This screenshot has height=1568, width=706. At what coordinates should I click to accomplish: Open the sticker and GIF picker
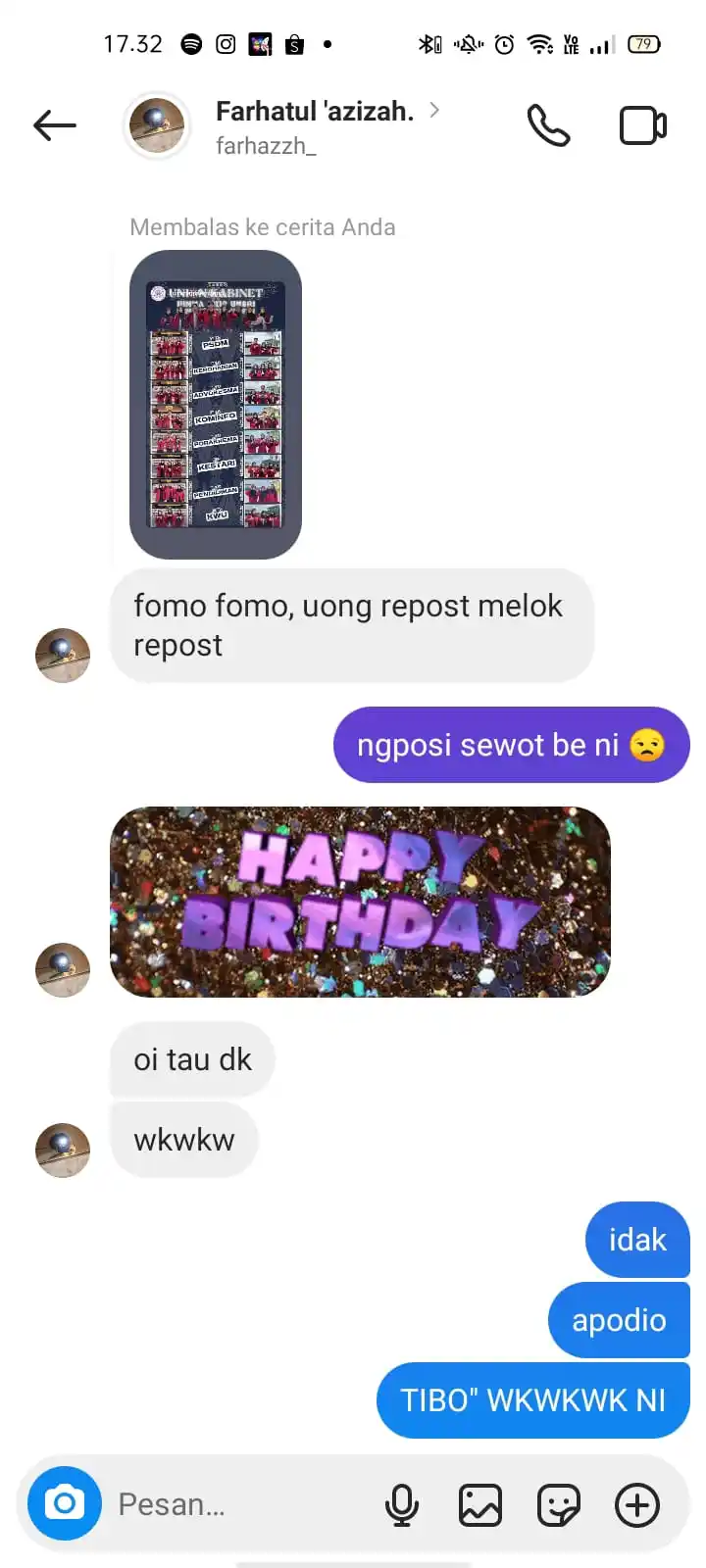point(559,1504)
